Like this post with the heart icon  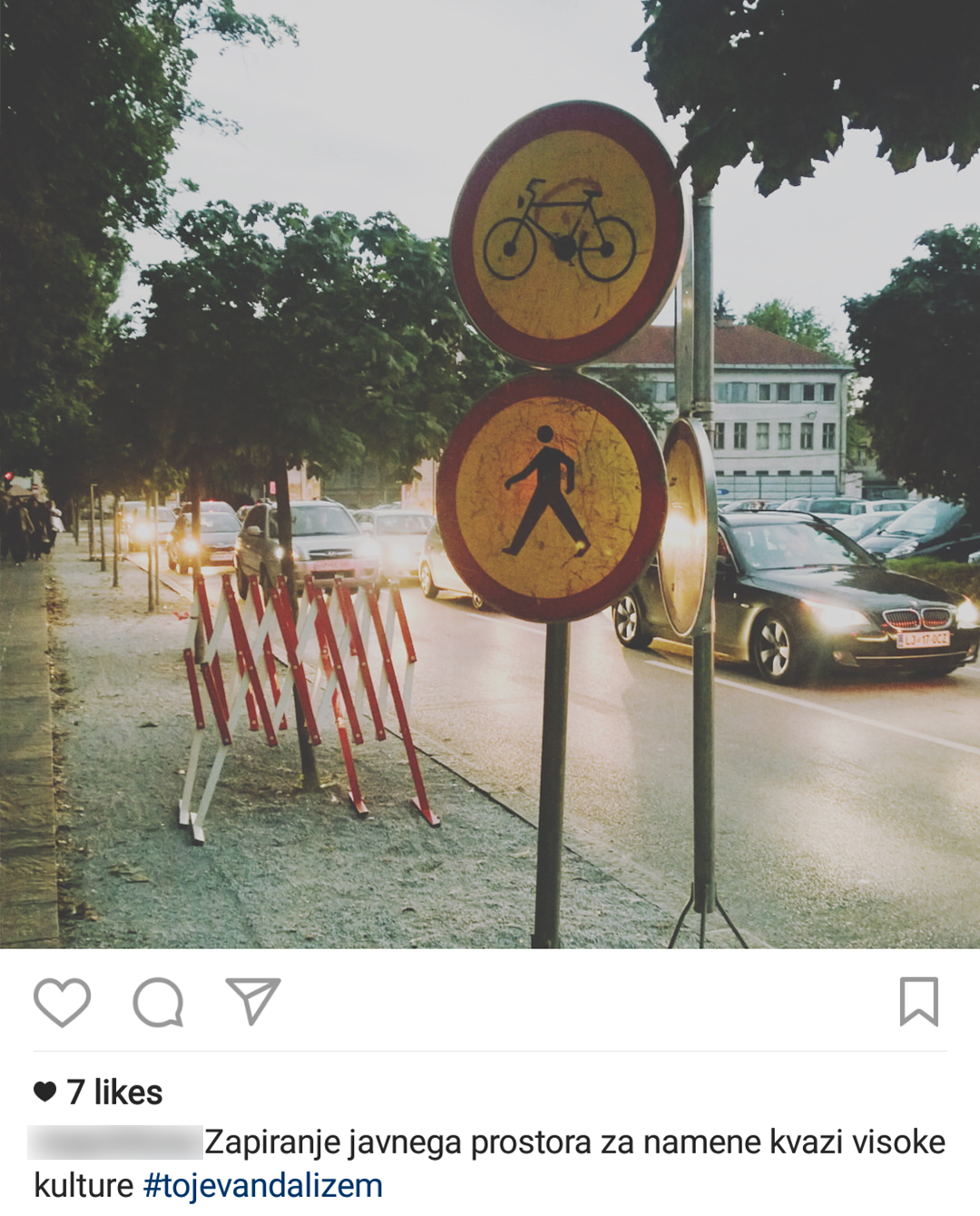coord(62,1002)
